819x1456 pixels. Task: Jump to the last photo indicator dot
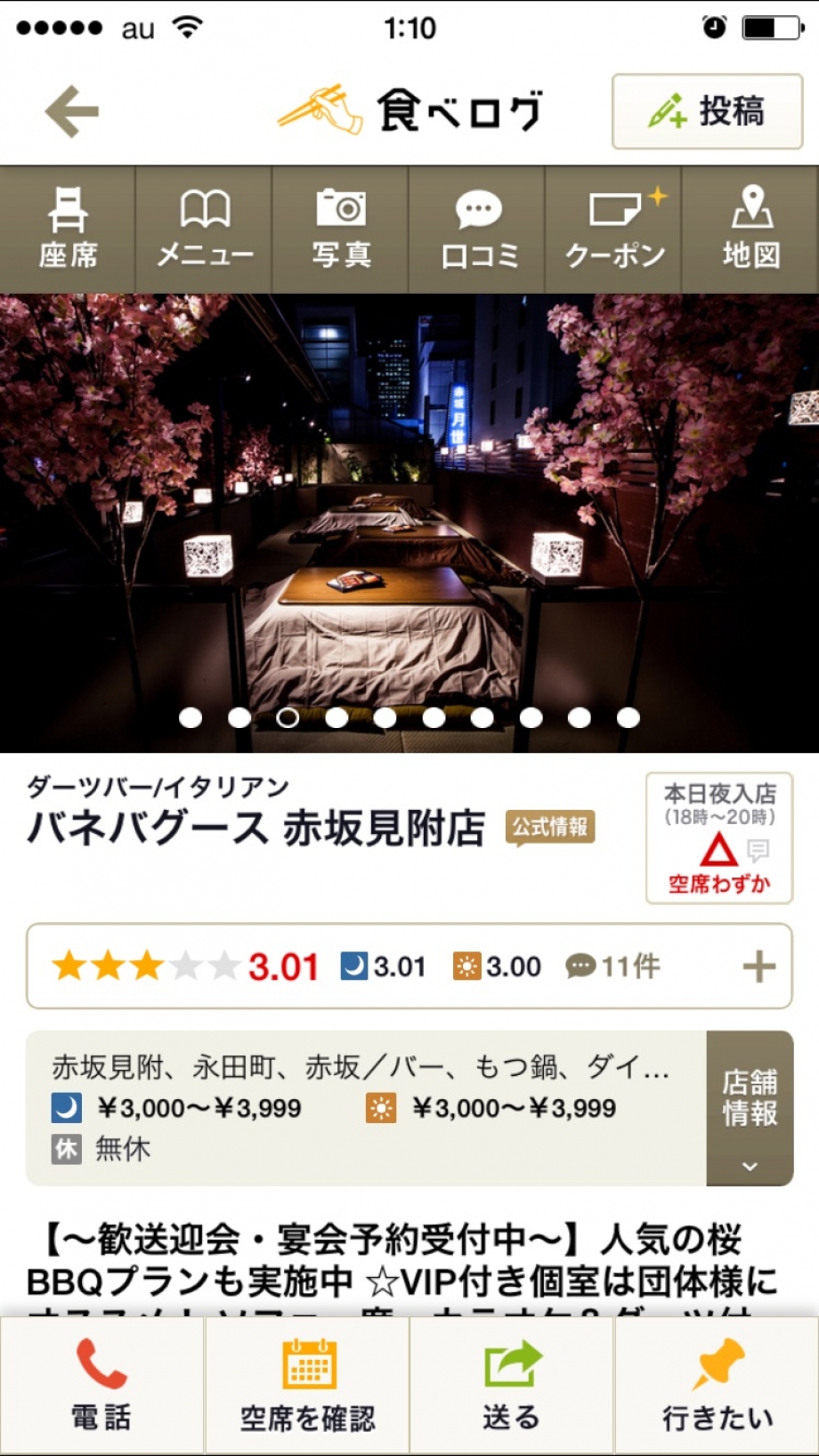[x=628, y=717]
